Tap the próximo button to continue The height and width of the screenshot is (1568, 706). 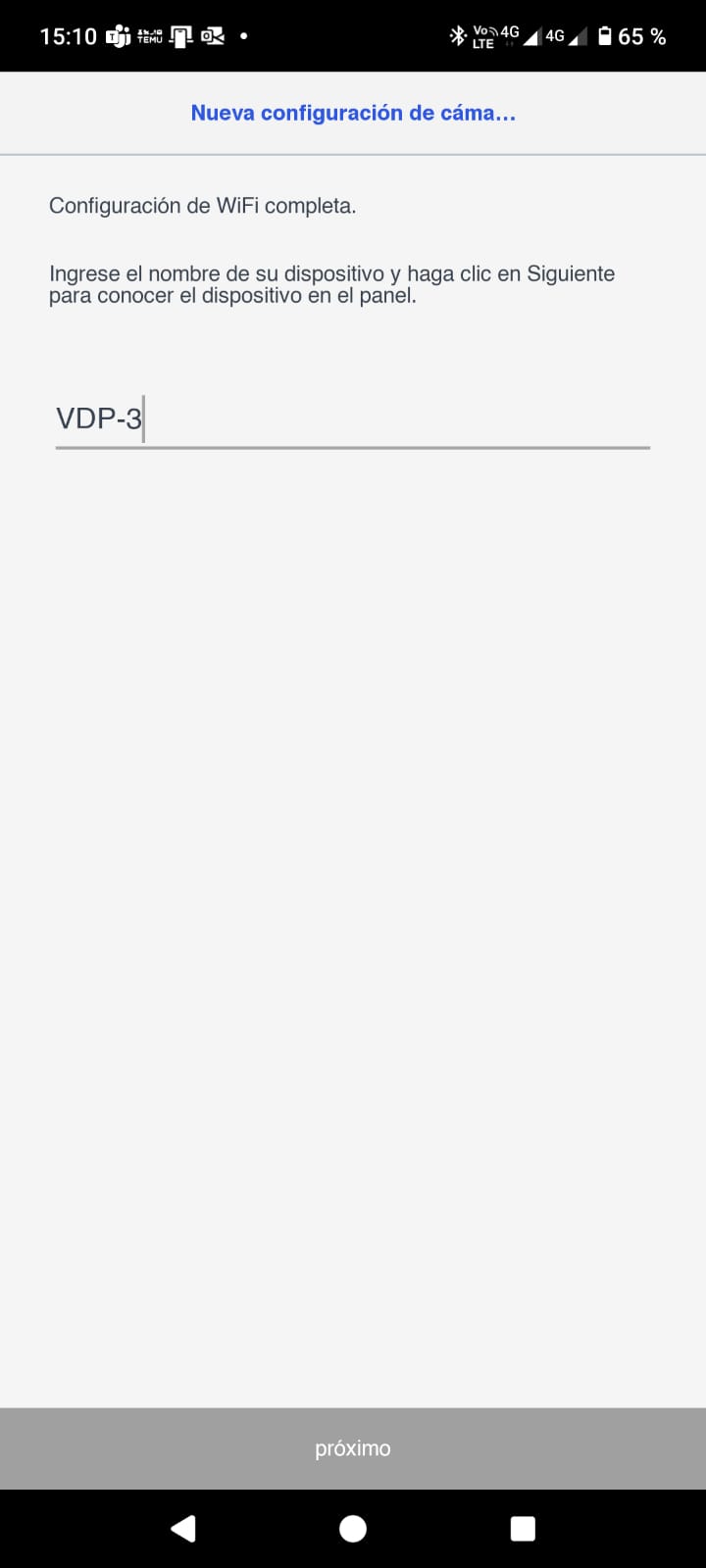[x=353, y=1448]
